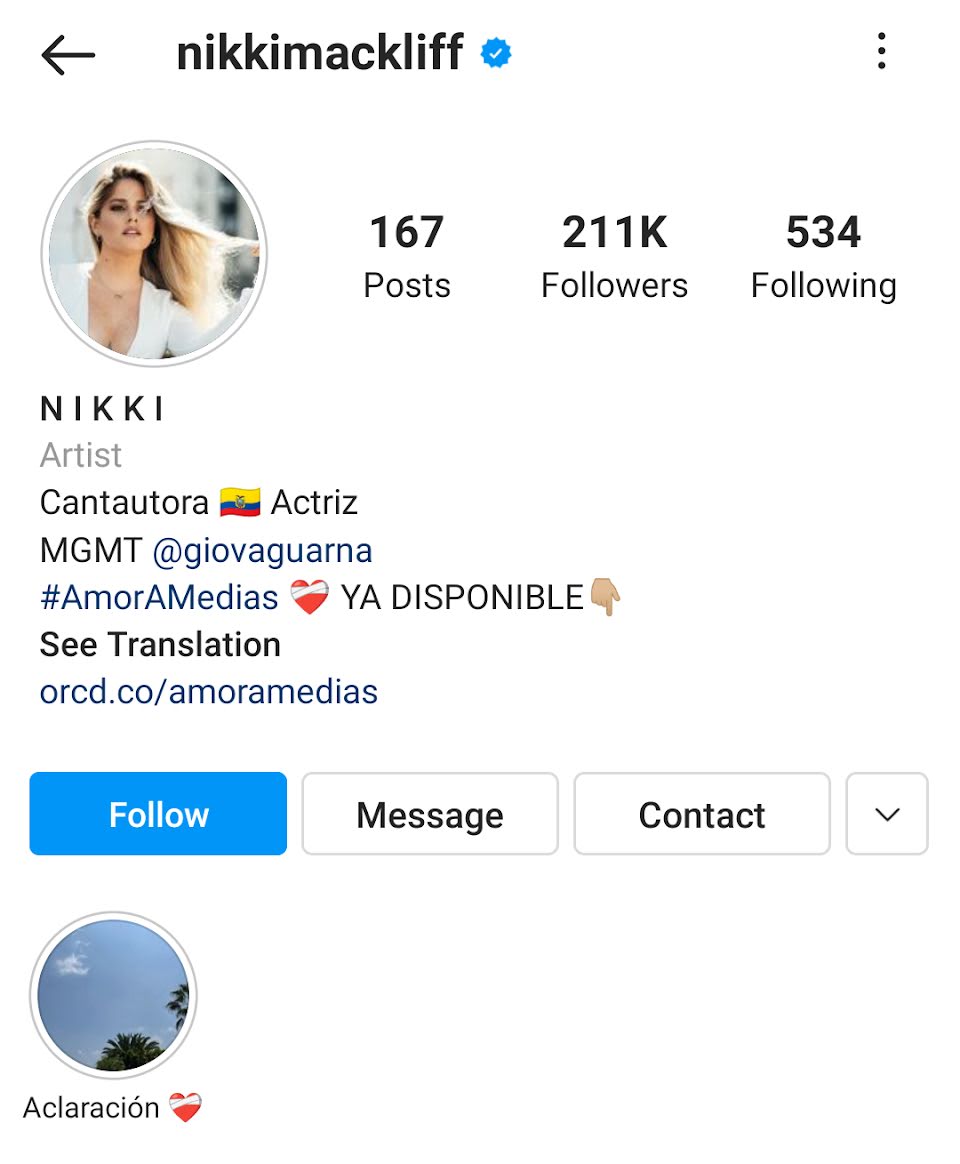
Task: Follow nikkimackliff
Action: 158,814
